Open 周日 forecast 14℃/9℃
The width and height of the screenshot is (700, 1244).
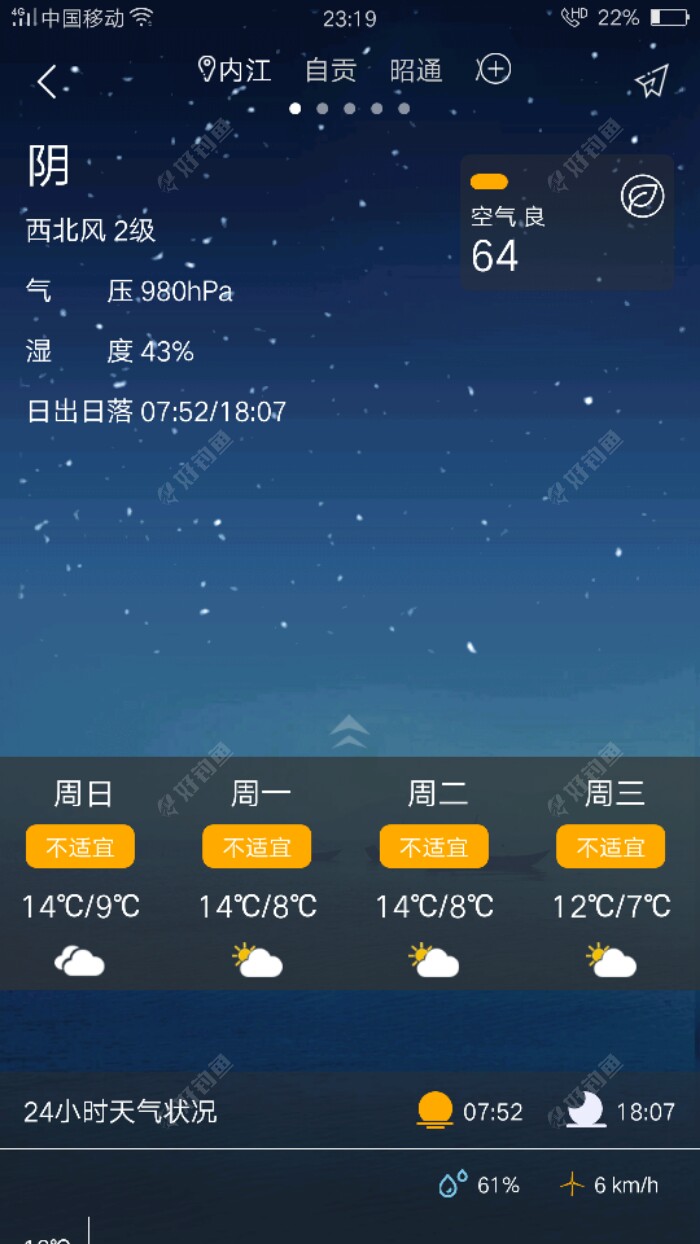tap(81, 873)
